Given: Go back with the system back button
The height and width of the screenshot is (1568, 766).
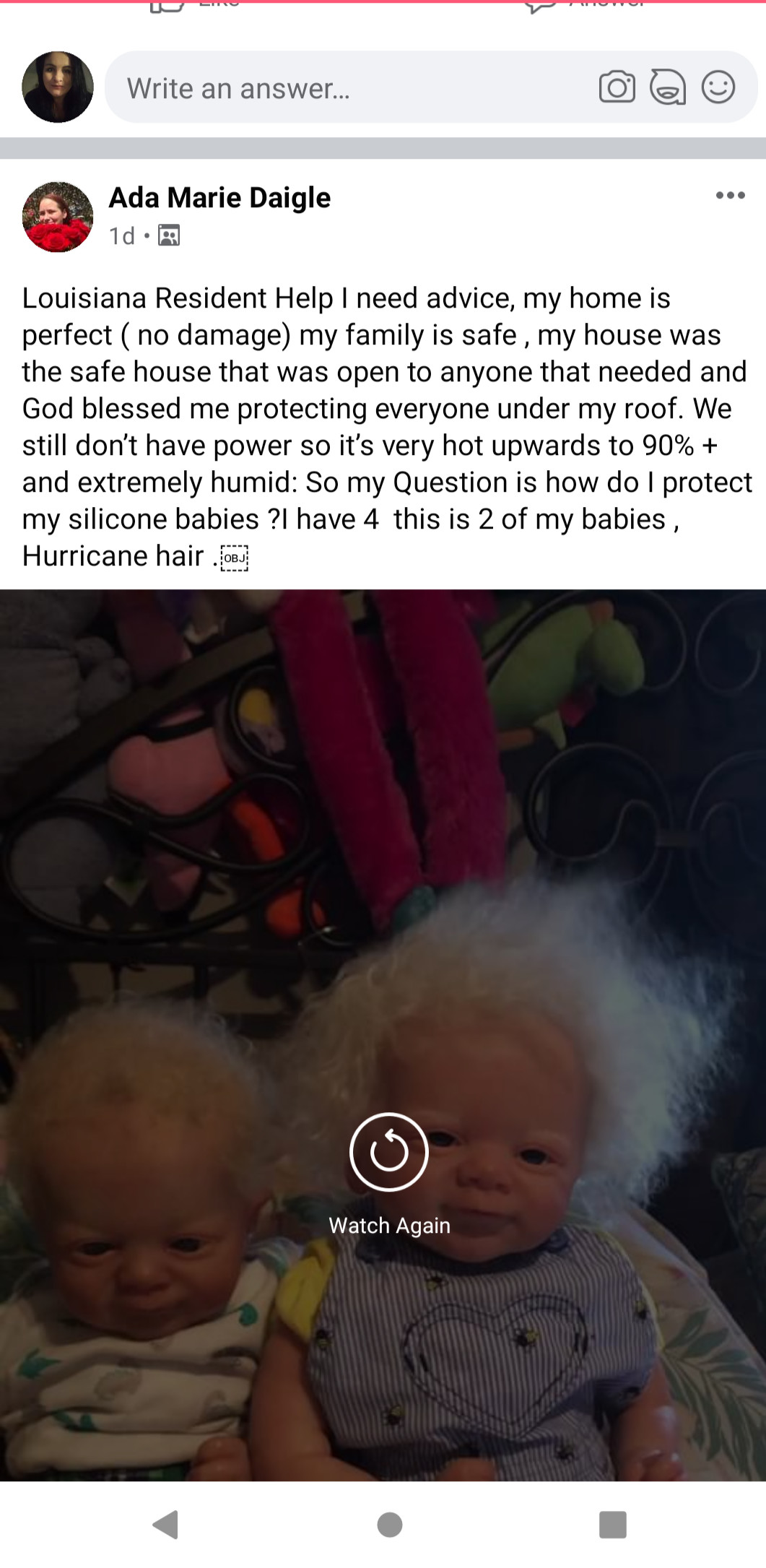Looking at the screenshot, I should [166, 1525].
